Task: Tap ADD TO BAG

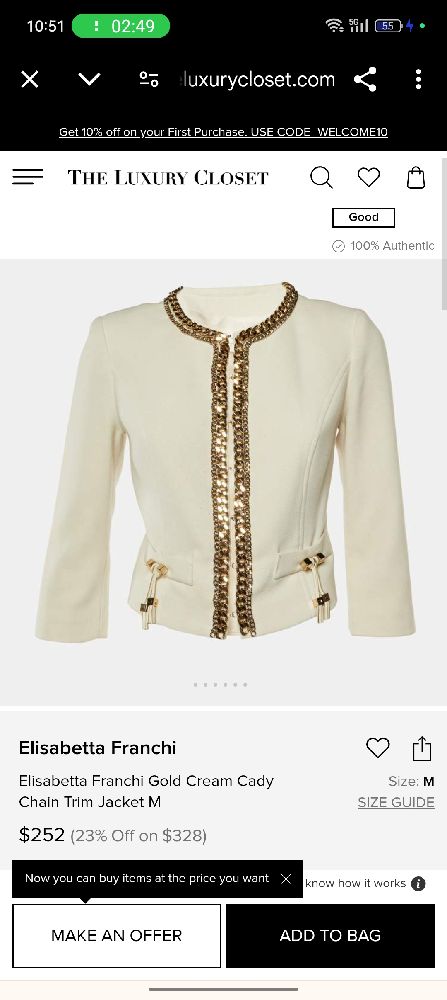Action: 330,936
